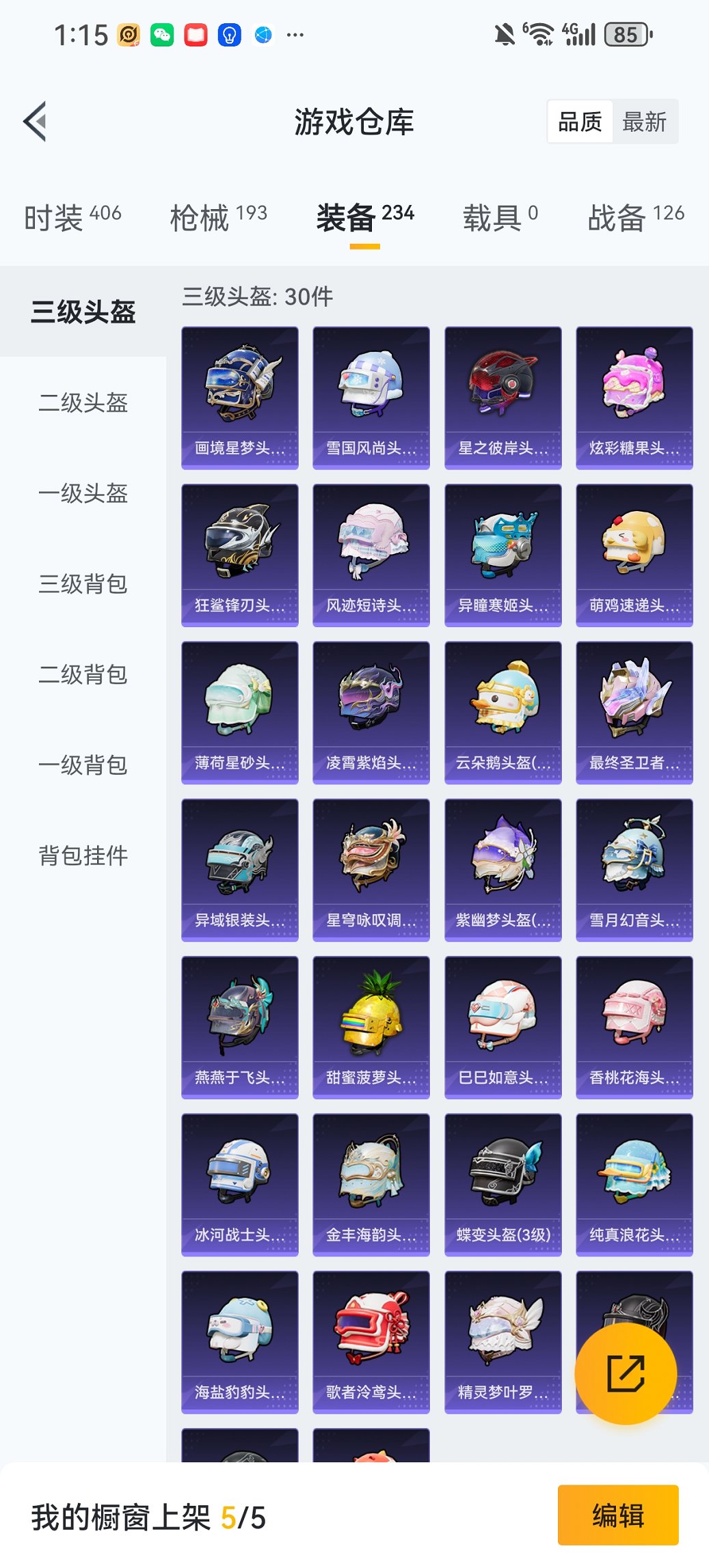709x1568 pixels.
Task: Tap the 编辑 button
Action: click(x=617, y=1515)
